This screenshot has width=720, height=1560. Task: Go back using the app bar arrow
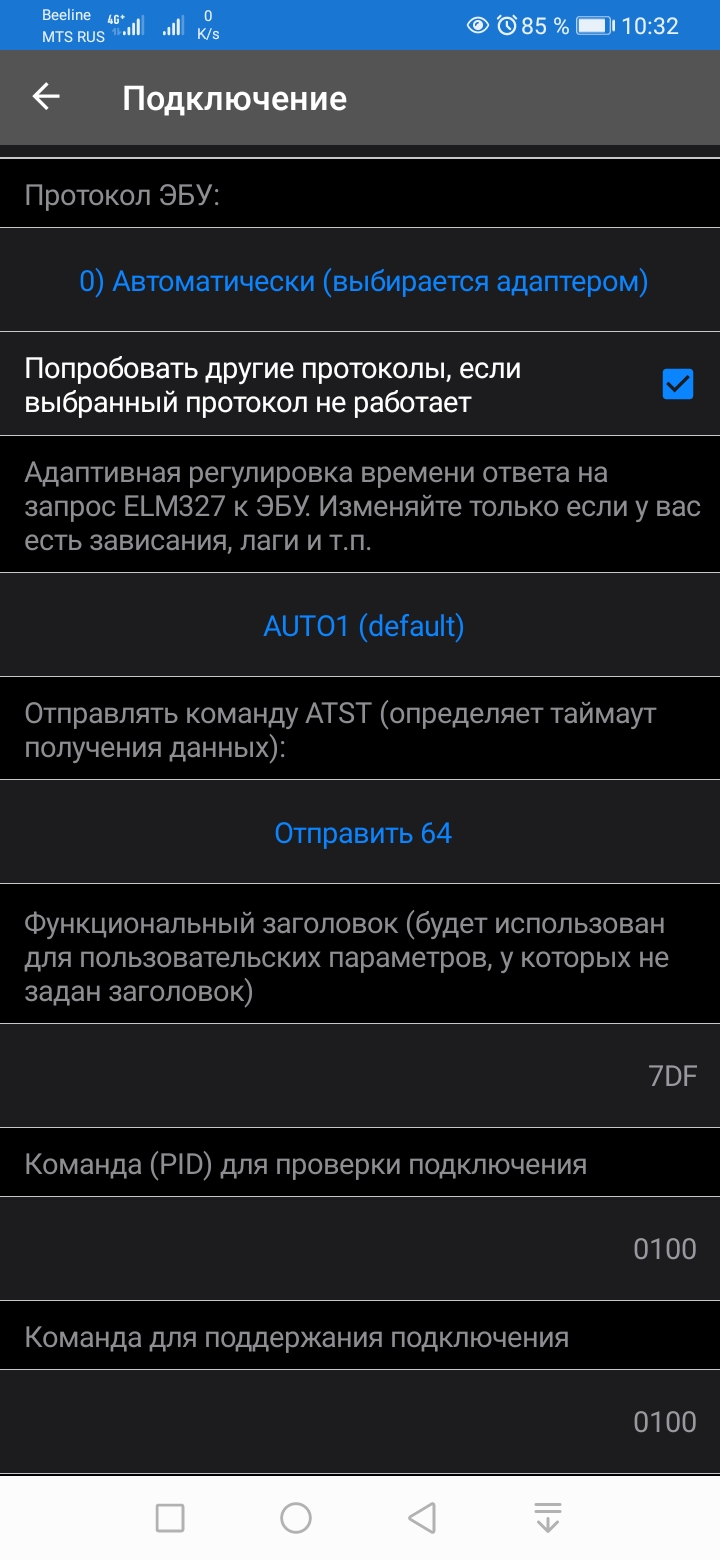46,97
